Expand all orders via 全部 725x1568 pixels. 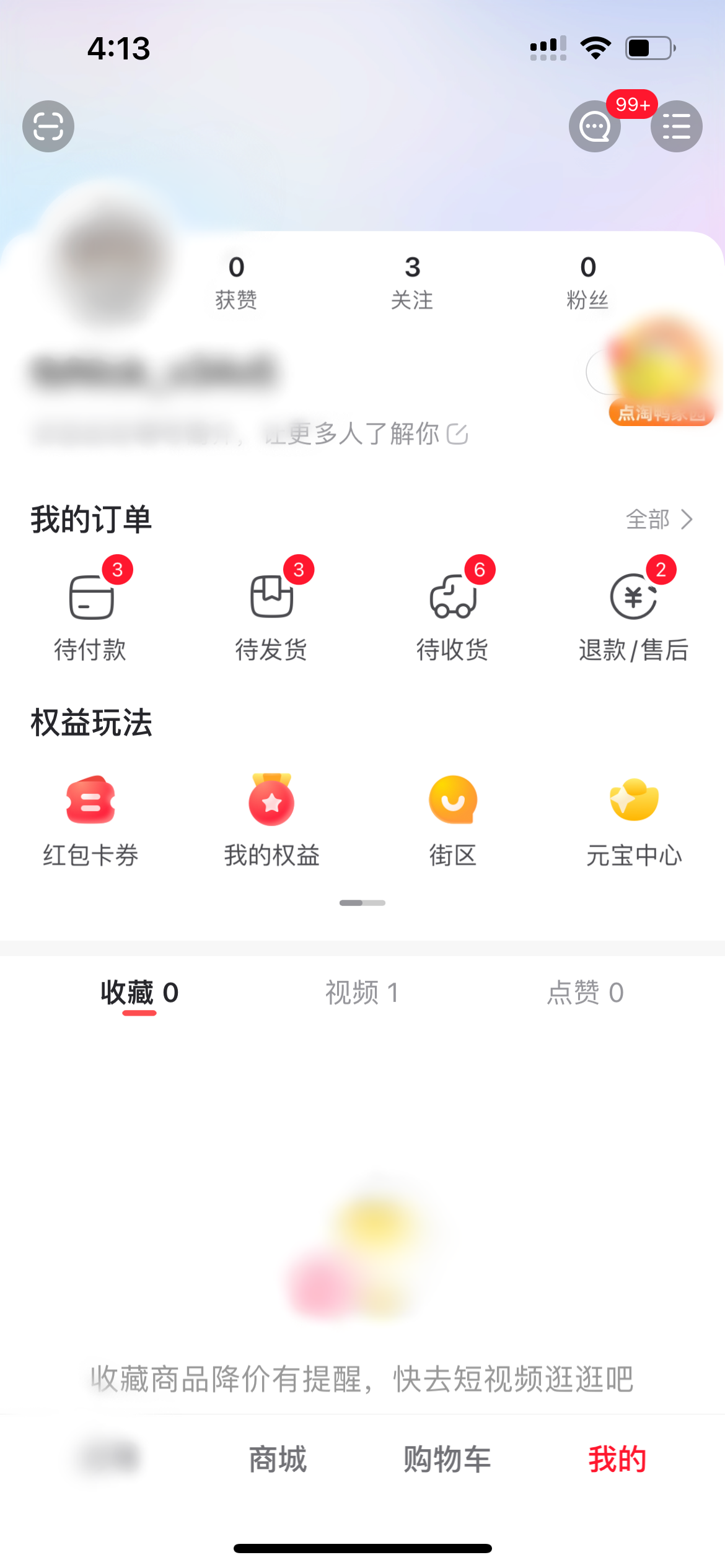pos(658,520)
